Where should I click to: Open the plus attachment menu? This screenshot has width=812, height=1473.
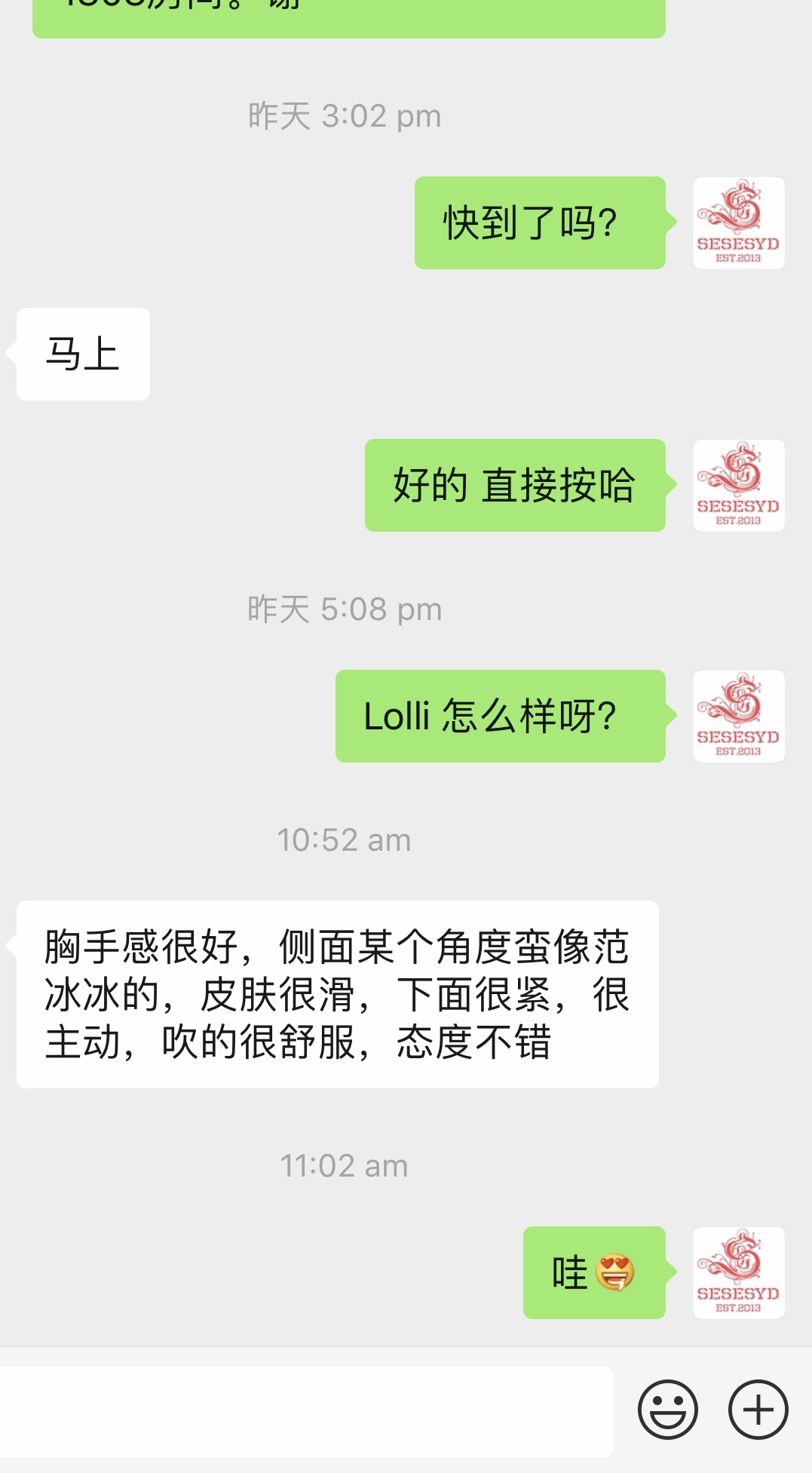click(758, 1410)
